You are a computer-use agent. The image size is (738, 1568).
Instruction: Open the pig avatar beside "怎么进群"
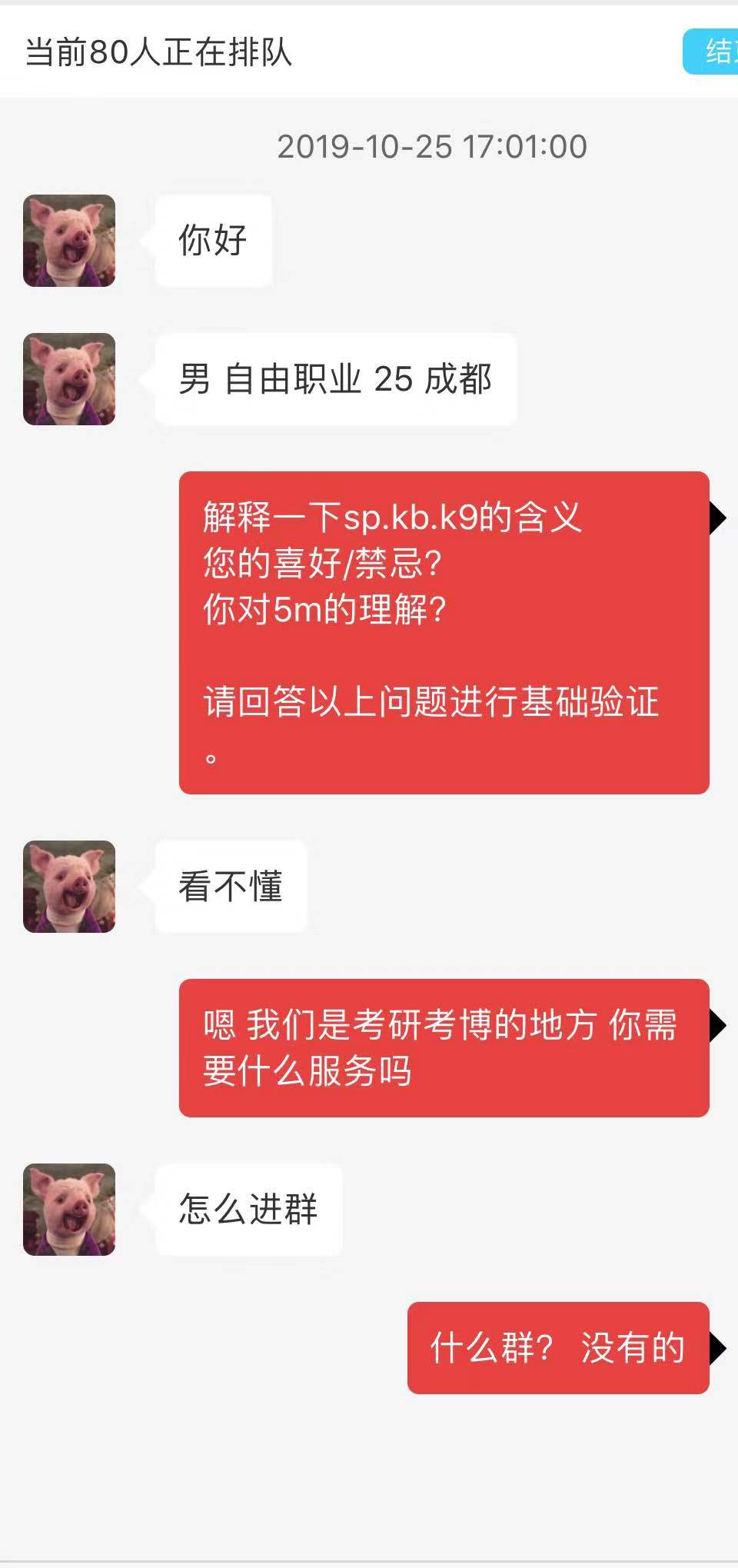click(69, 1210)
